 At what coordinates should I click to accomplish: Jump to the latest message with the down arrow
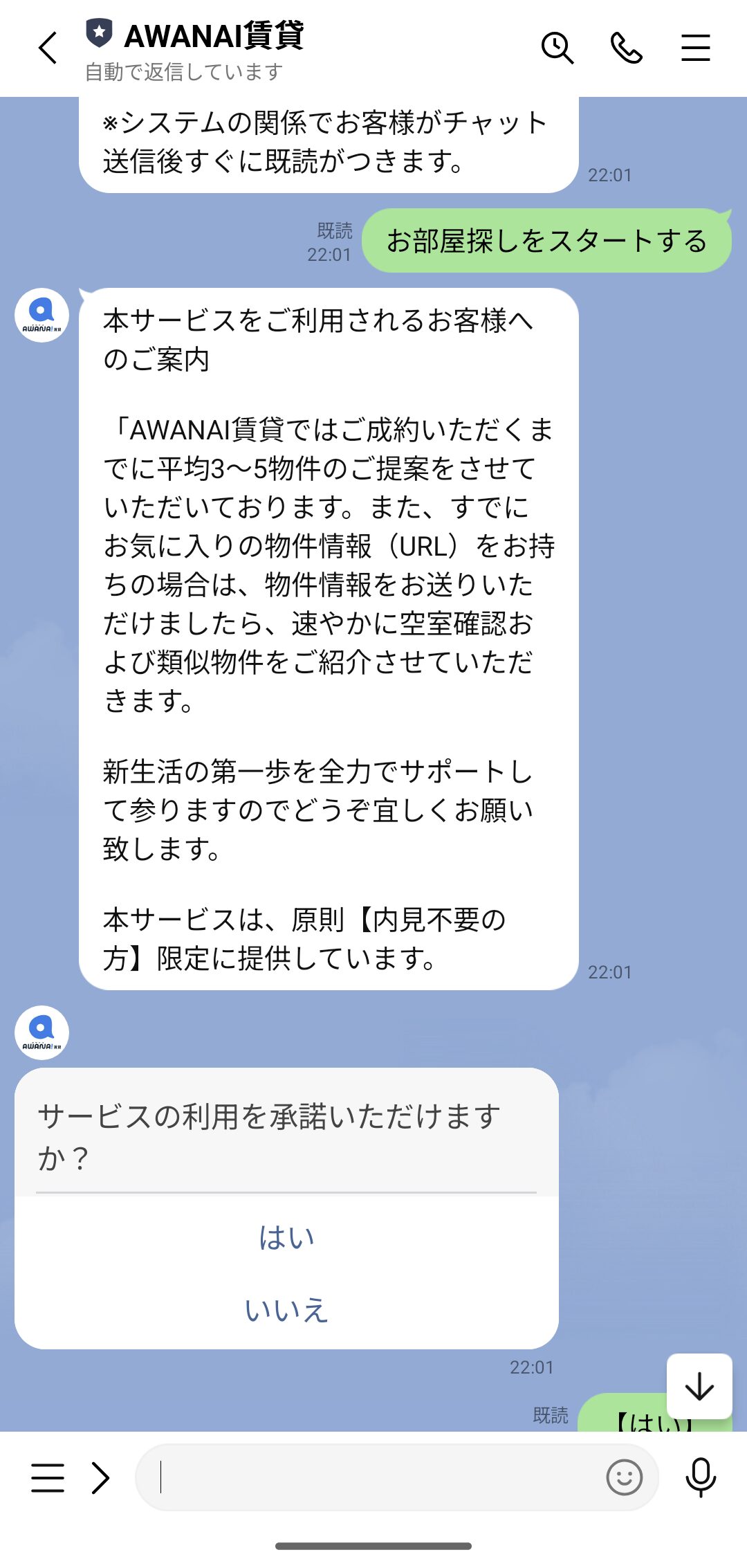click(699, 1386)
